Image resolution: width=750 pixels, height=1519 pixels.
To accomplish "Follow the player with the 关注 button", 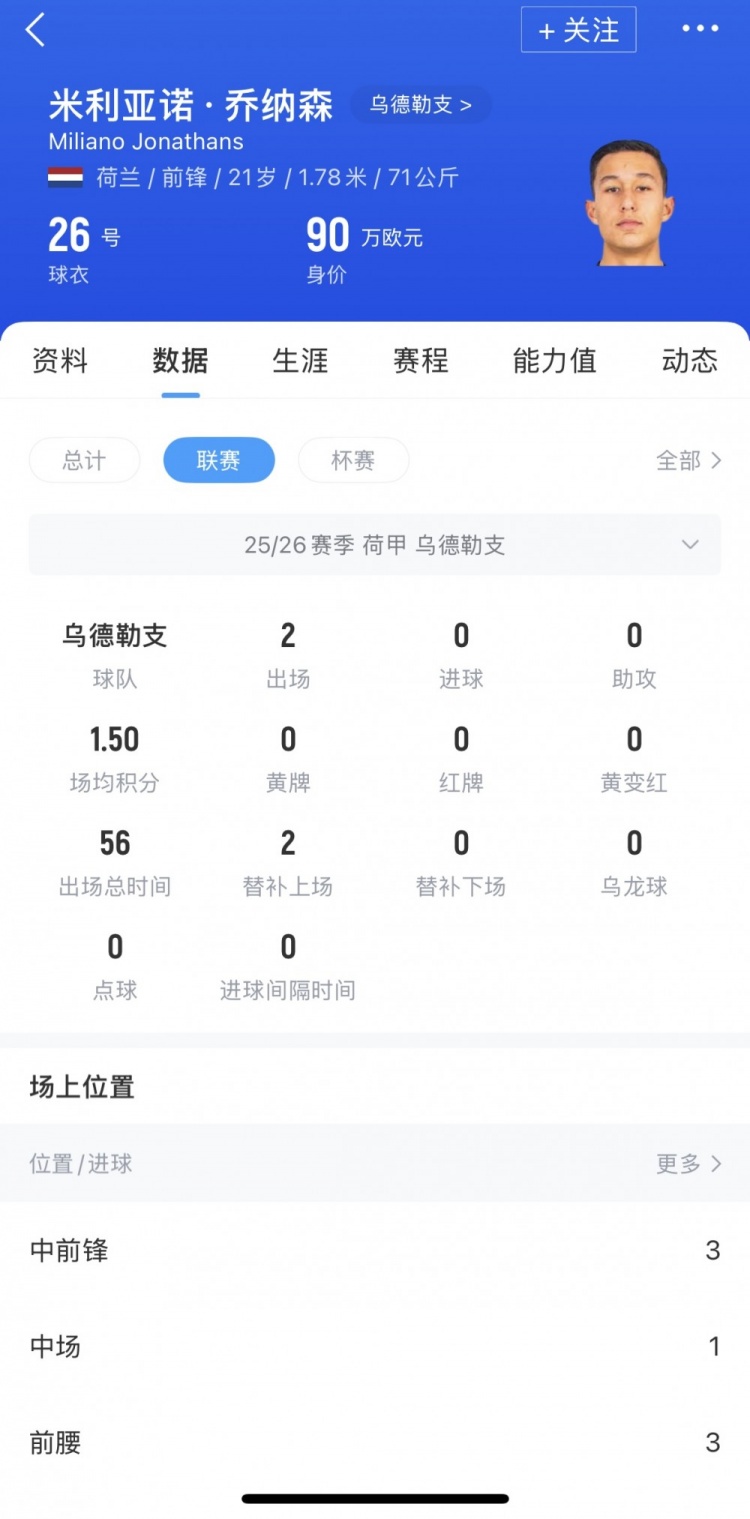I will point(579,30).
